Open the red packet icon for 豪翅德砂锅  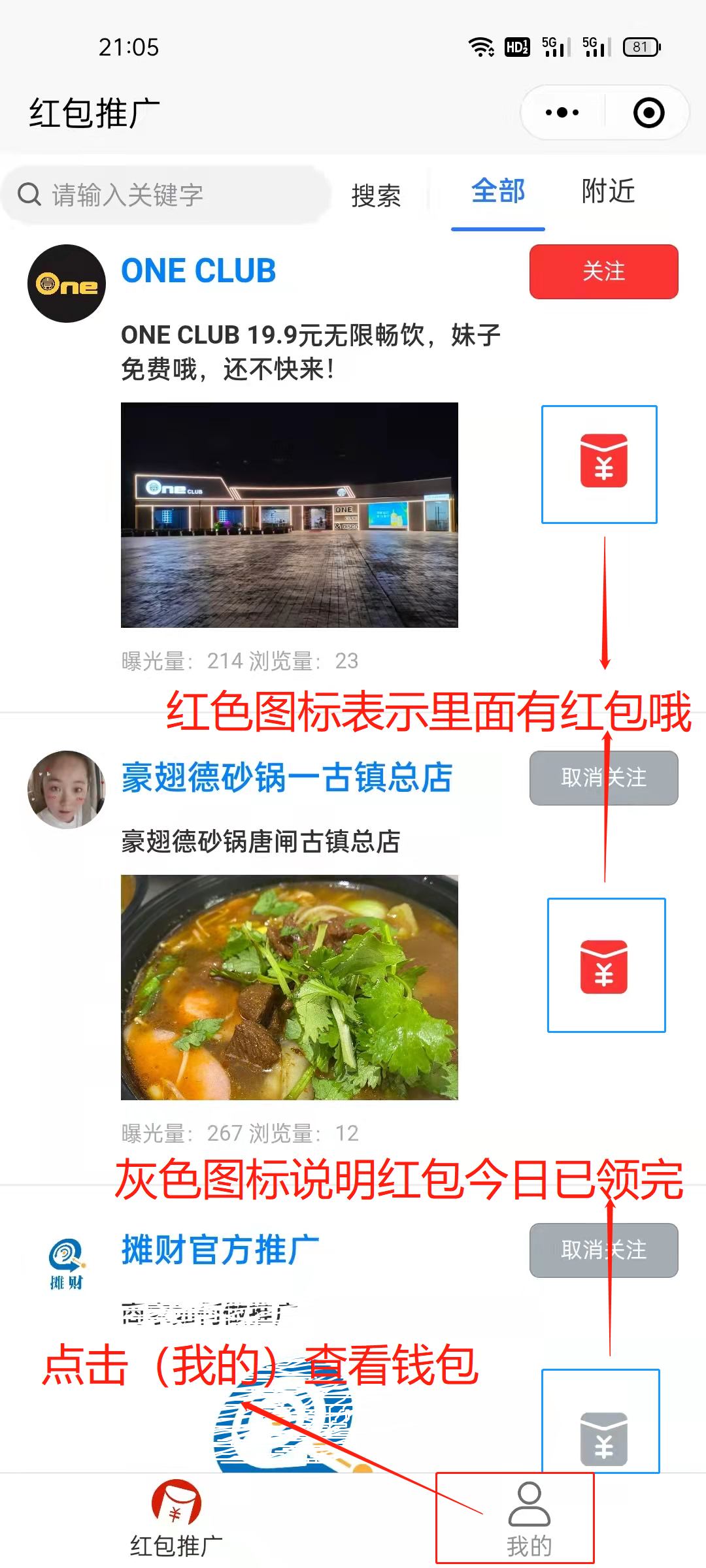click(604, 967)
